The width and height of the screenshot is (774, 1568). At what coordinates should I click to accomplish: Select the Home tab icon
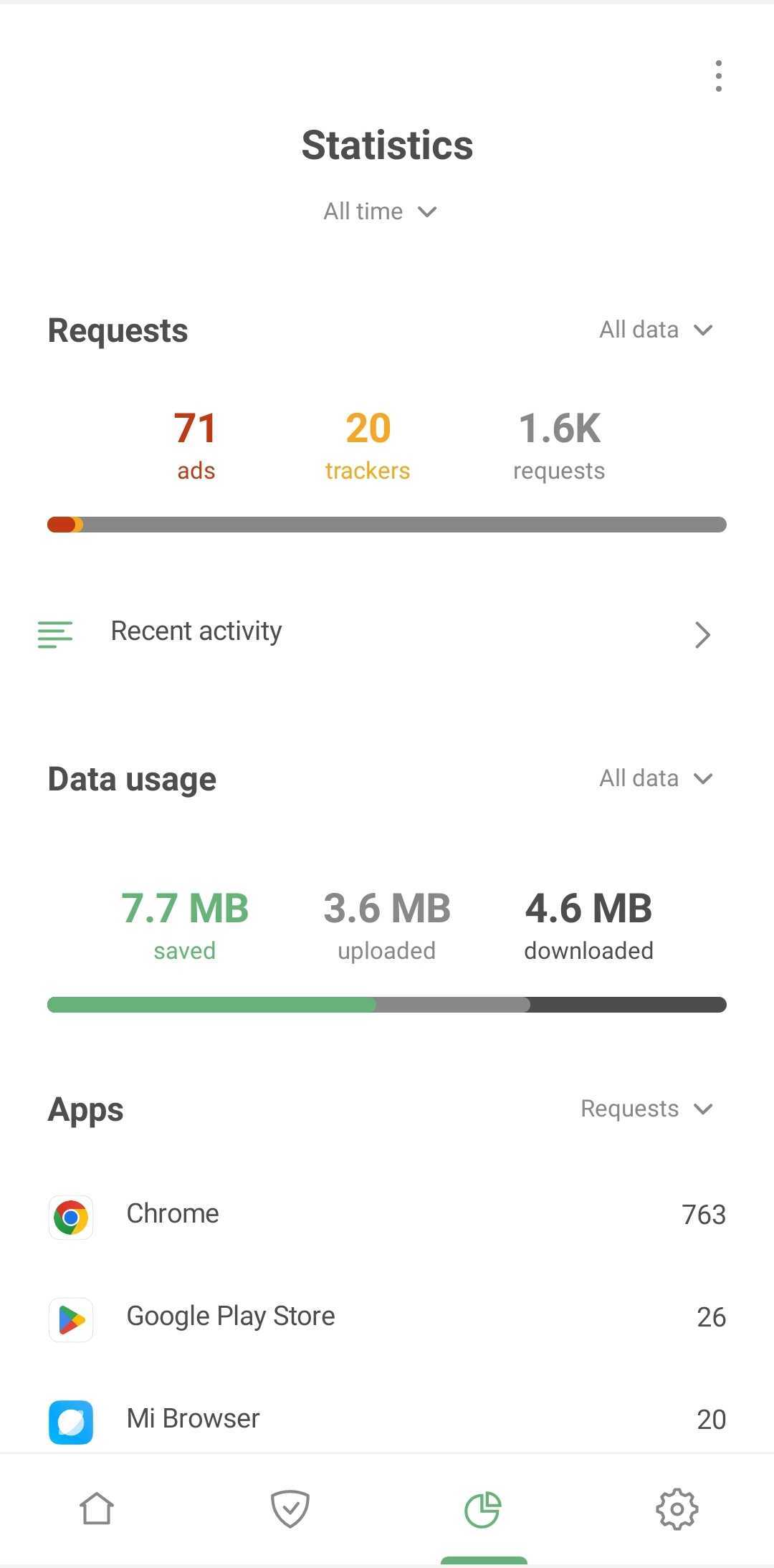click(97, 1509)
